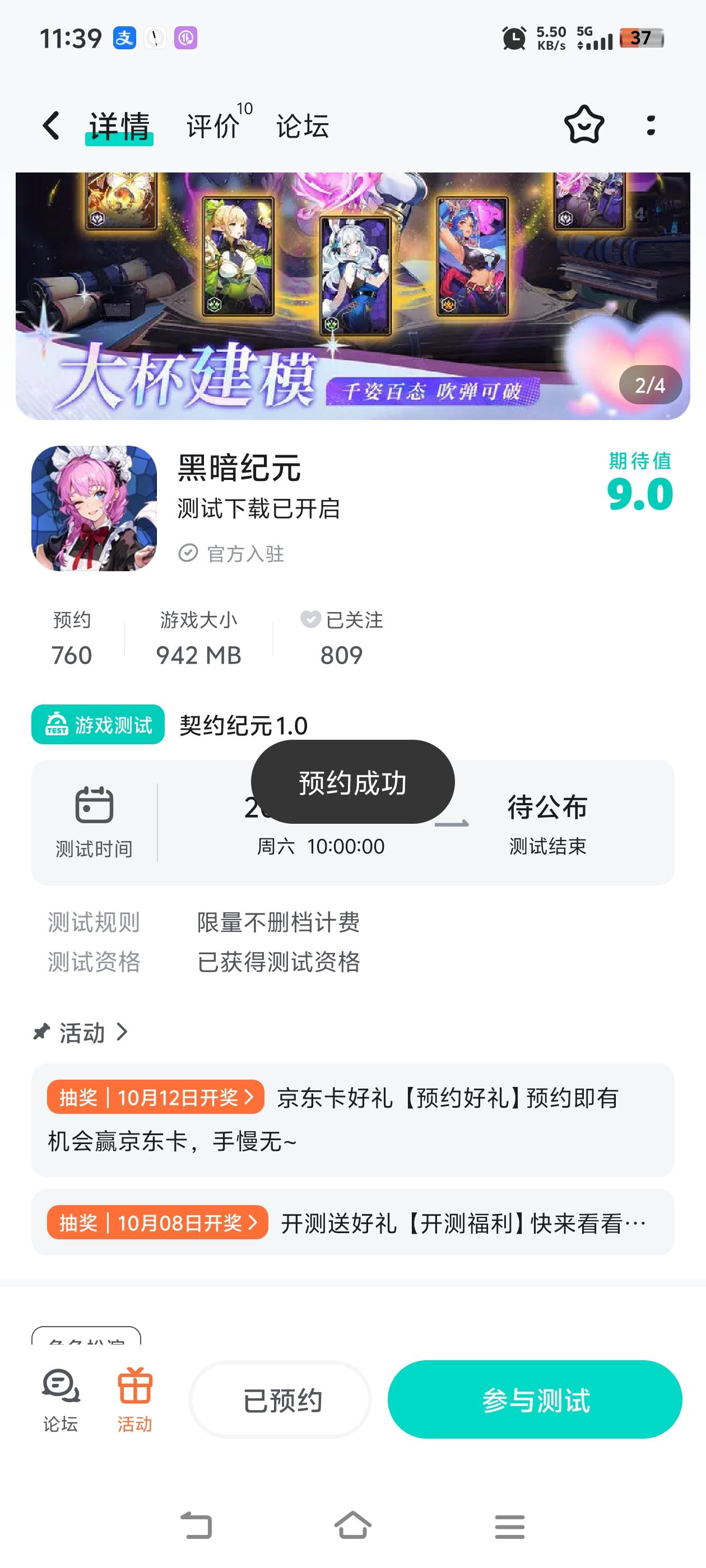Open recent apps from navigation bar

point(509,1525)
